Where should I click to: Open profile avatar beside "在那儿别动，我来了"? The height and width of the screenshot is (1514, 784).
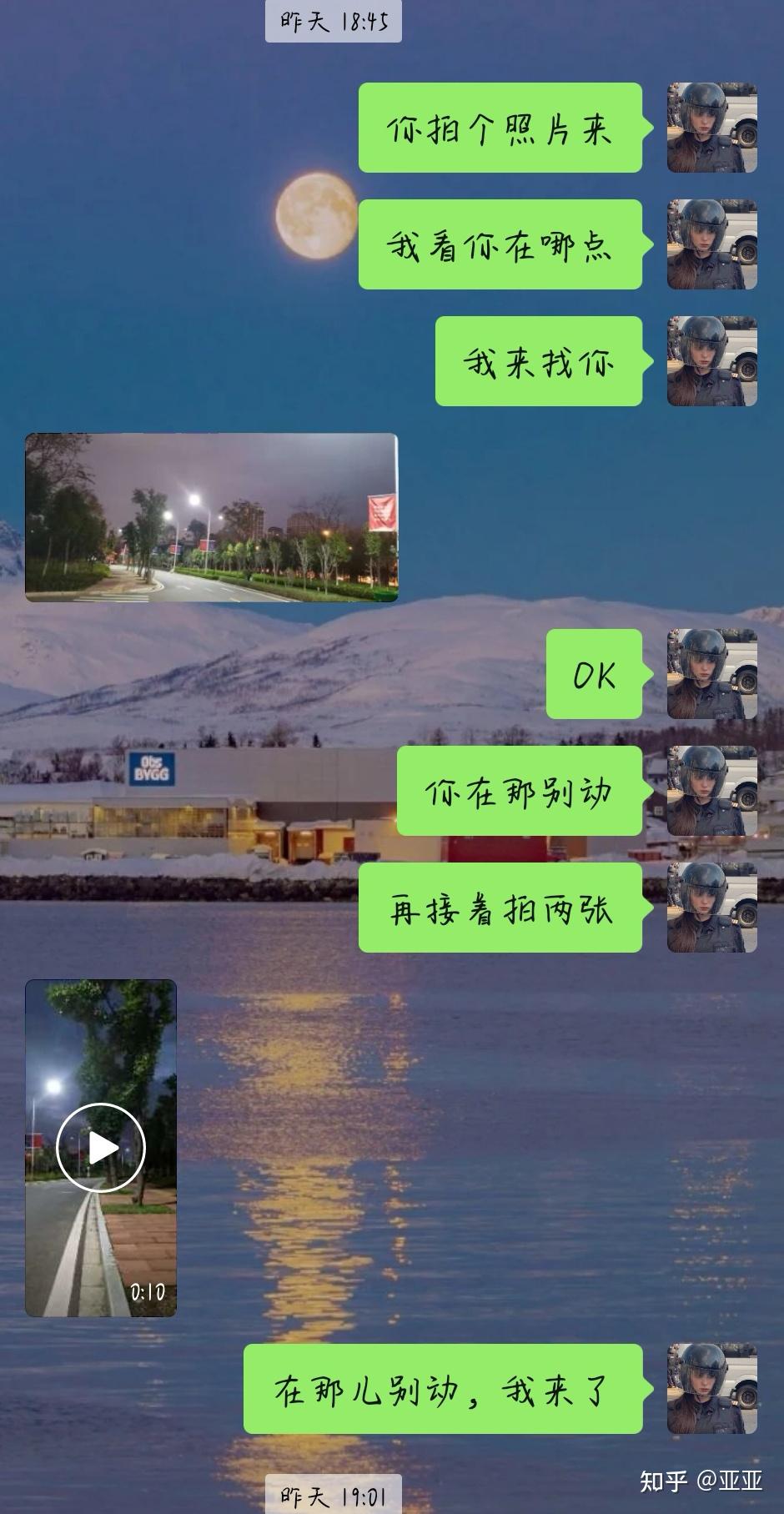pos(711,1388)
